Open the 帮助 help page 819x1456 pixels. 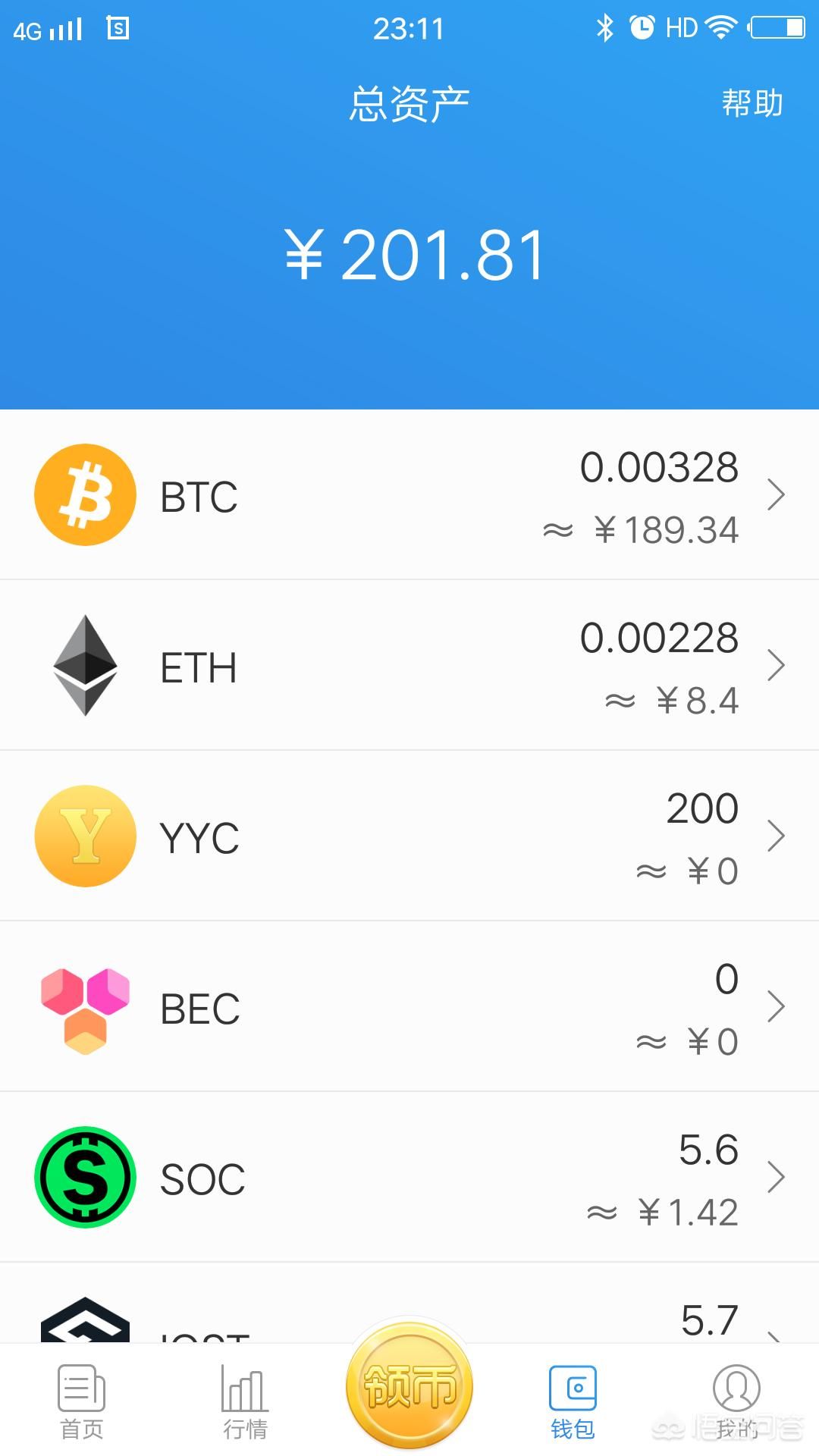[x=752, y=103]
